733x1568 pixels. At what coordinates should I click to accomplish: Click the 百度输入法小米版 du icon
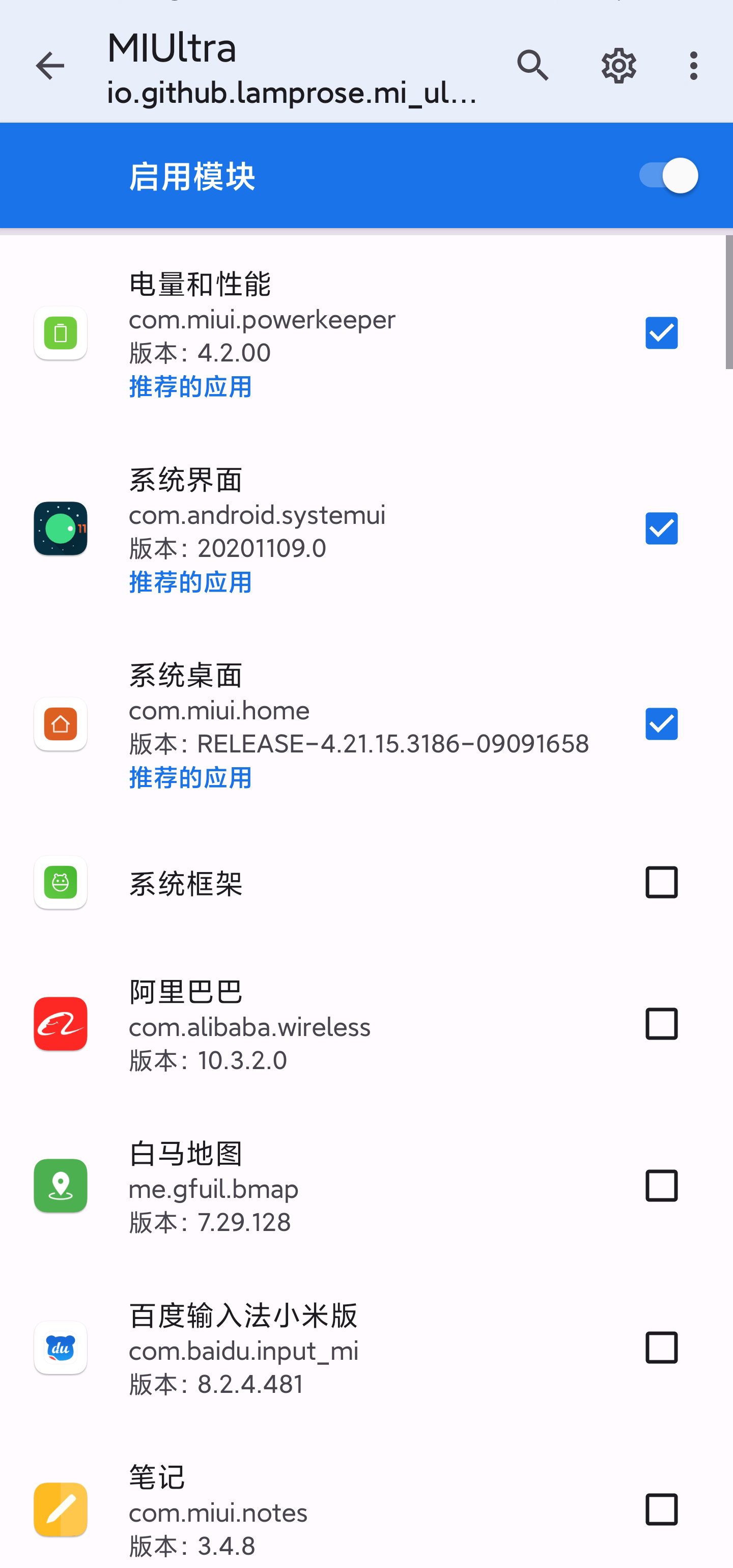pos(60,1348)
